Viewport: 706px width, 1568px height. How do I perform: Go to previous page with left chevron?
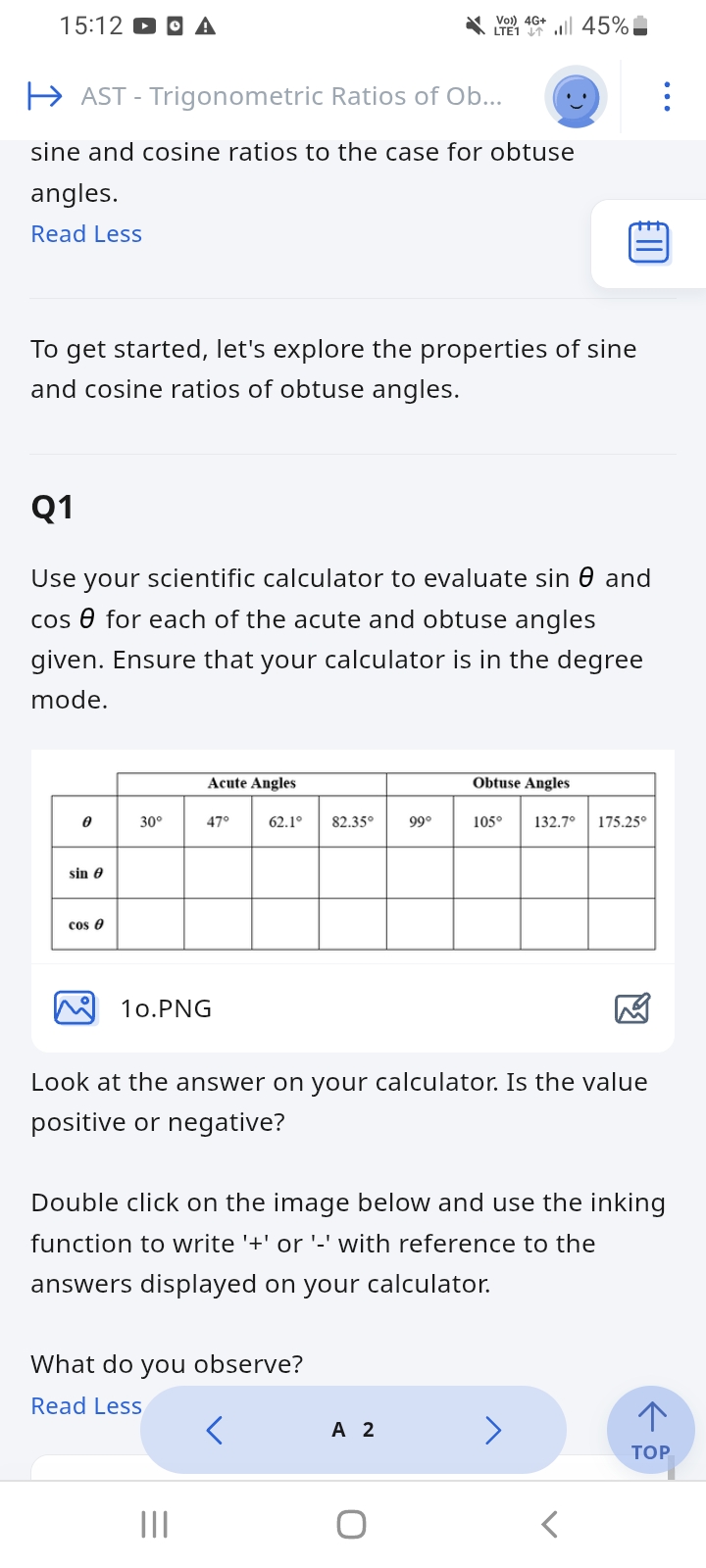214,1430
